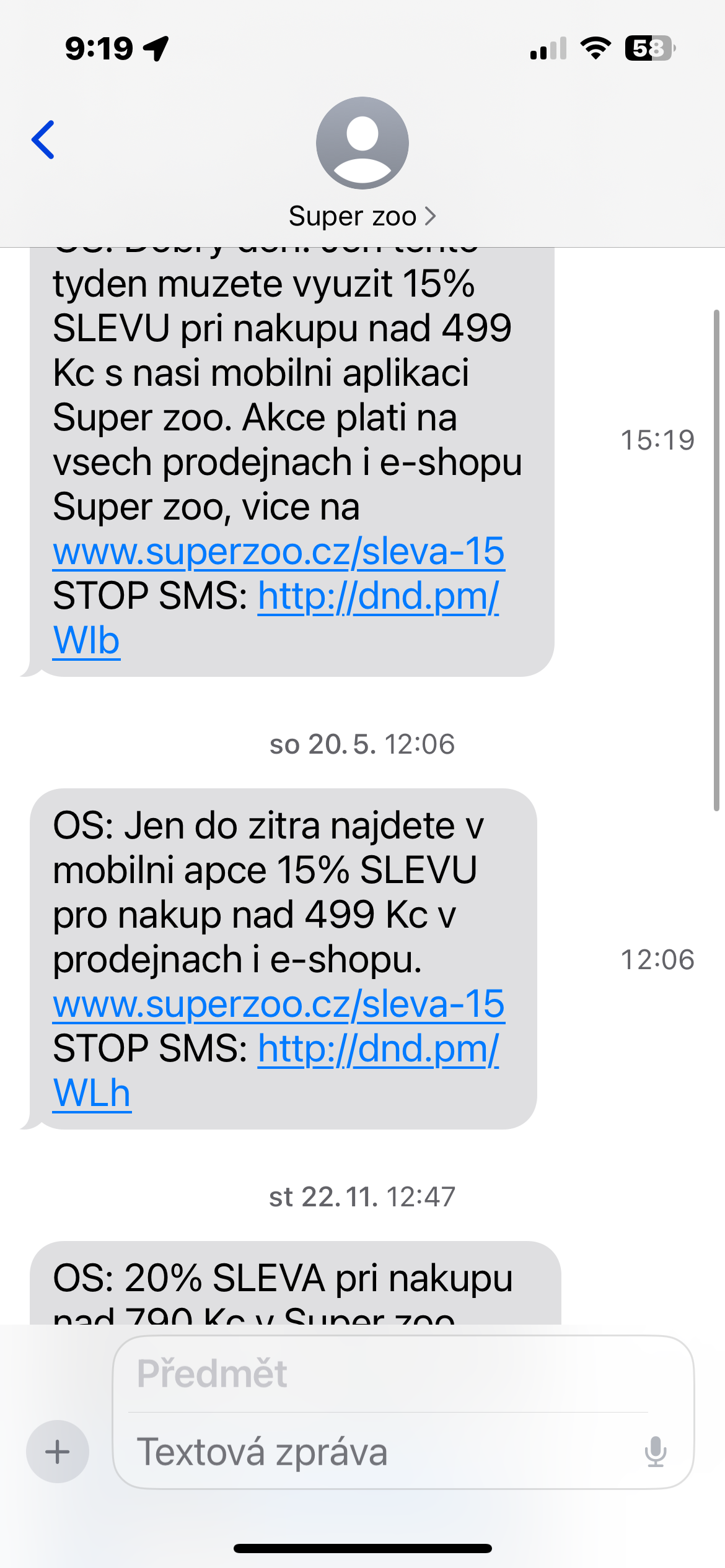Focus the Předmět subject field
This screenshot has height=1568, width=725.
384,1374
